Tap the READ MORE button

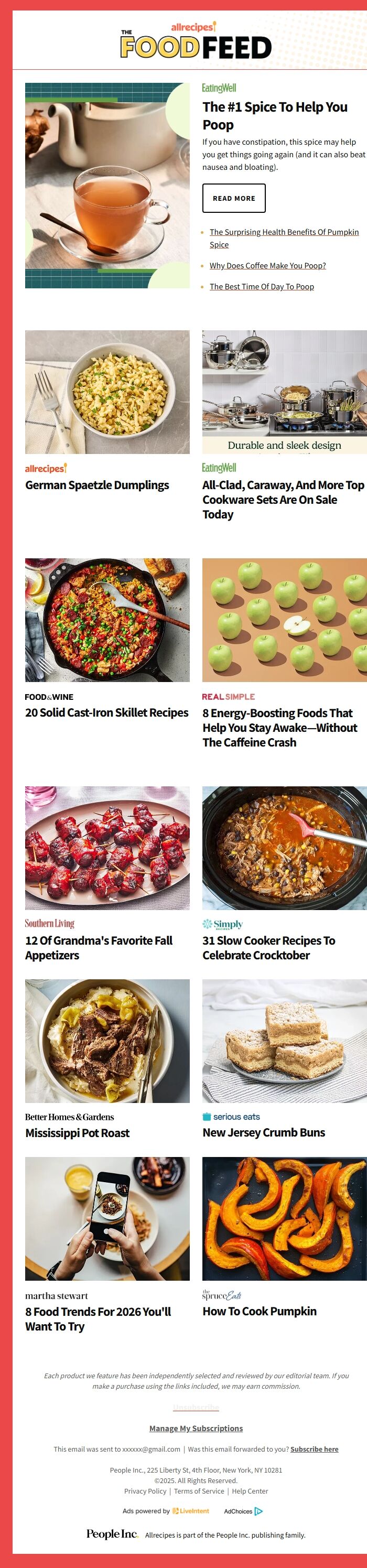coord(234,198)
